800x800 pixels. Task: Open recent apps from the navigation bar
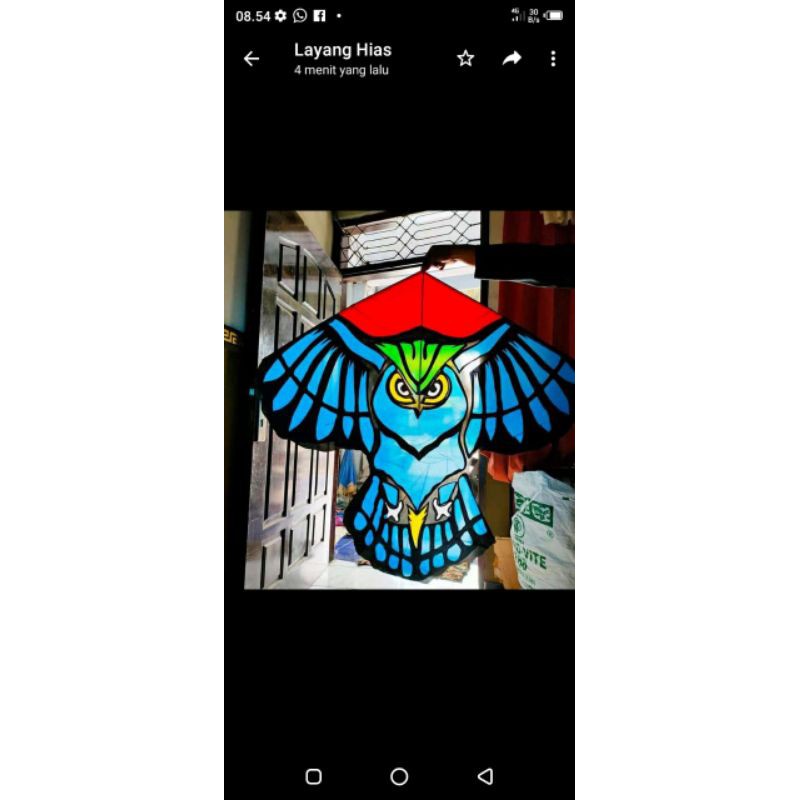313,776
